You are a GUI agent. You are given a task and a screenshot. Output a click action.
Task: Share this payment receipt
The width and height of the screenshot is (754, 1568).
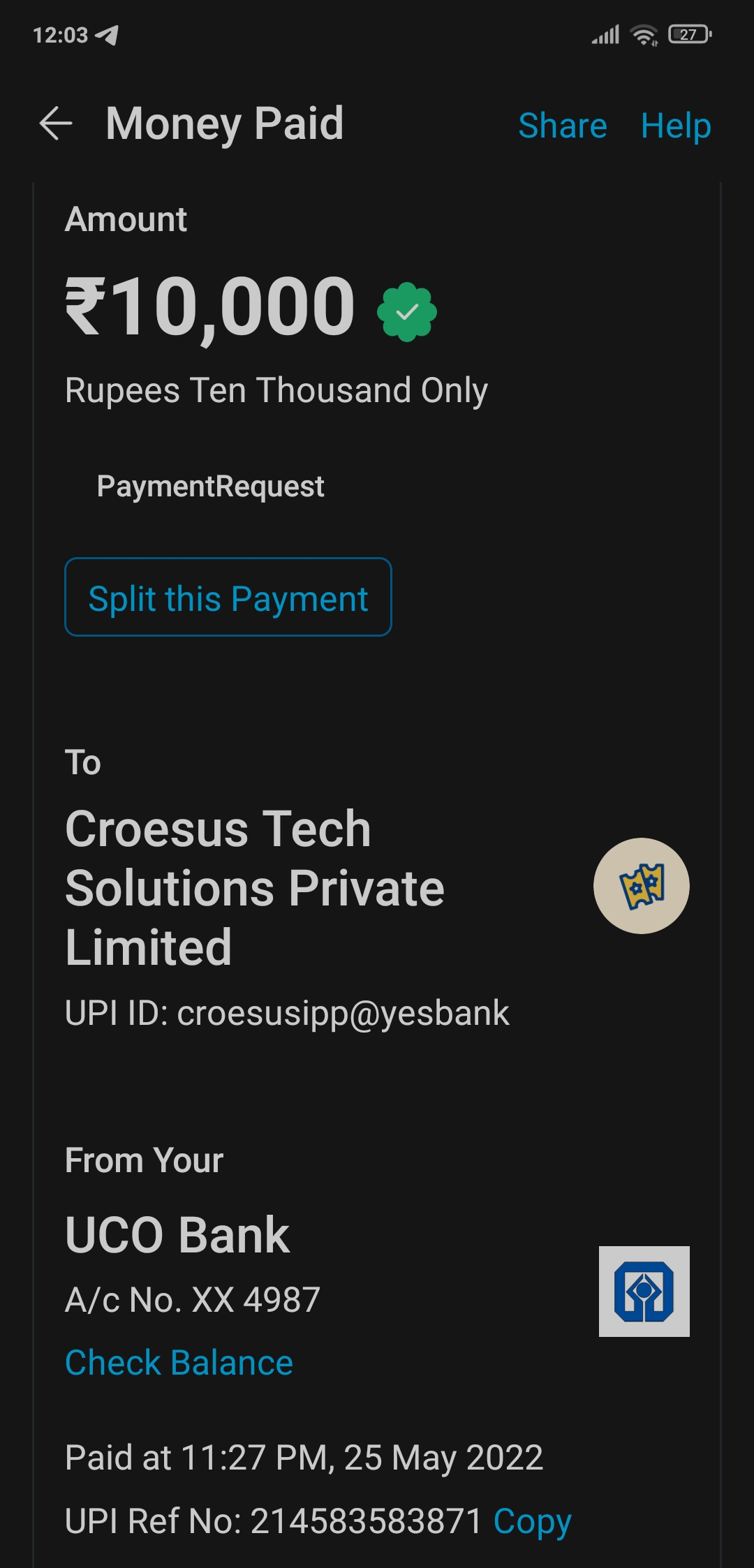pyautogui.click(x=563, y=126)
